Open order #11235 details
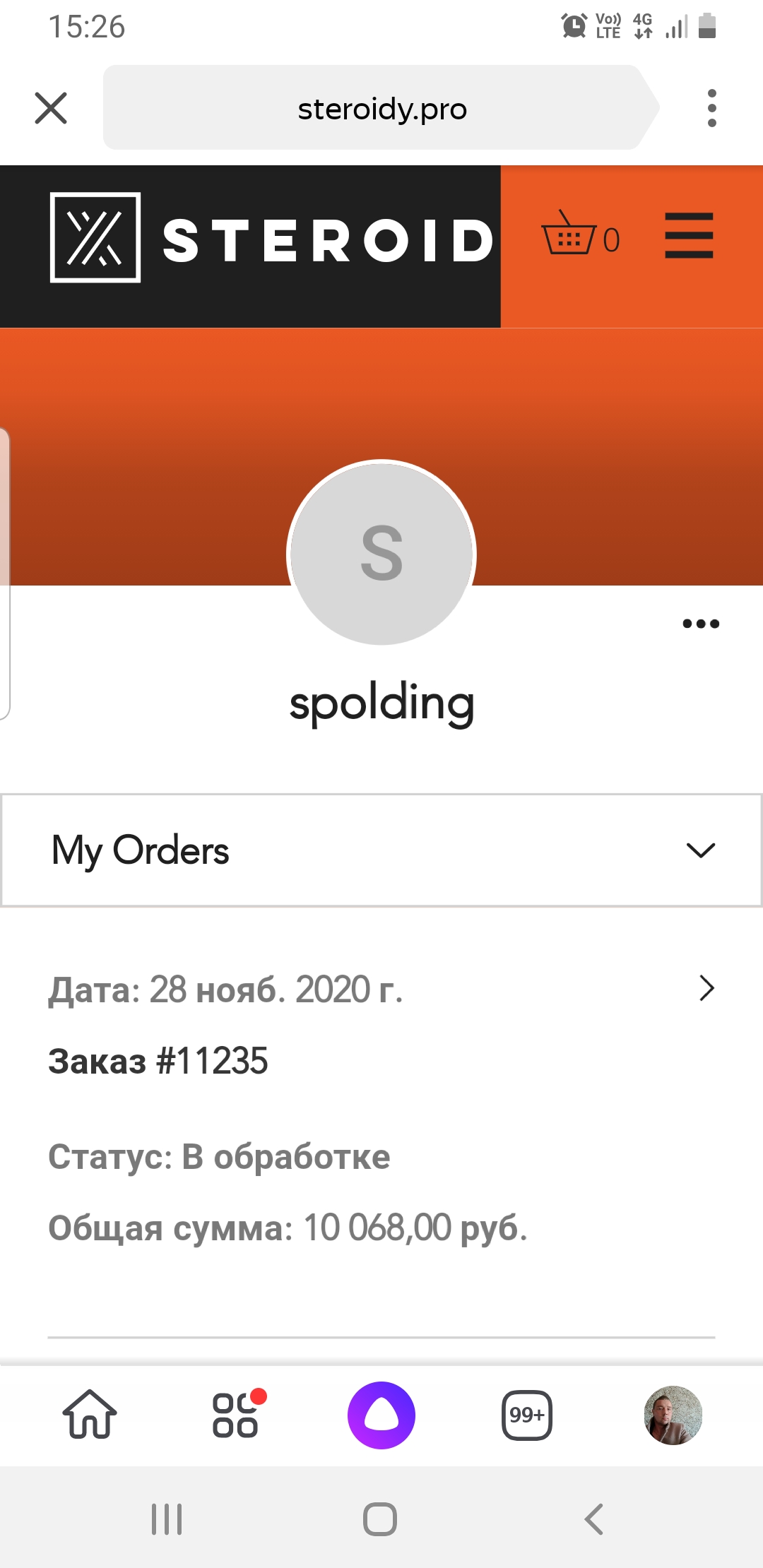This screenshot has width=763, height=1568. click(706, 988)
